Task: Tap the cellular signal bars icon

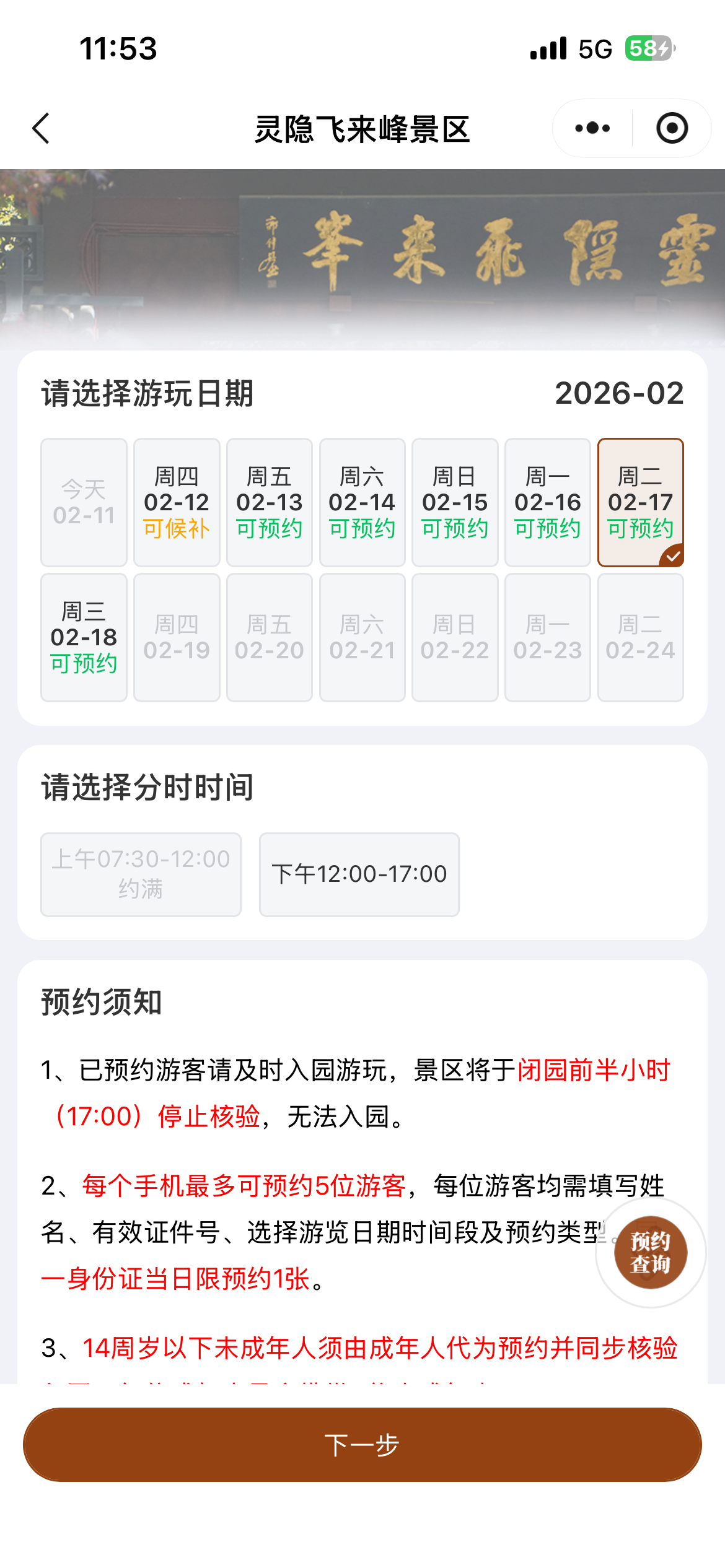Action: point(548,48)
